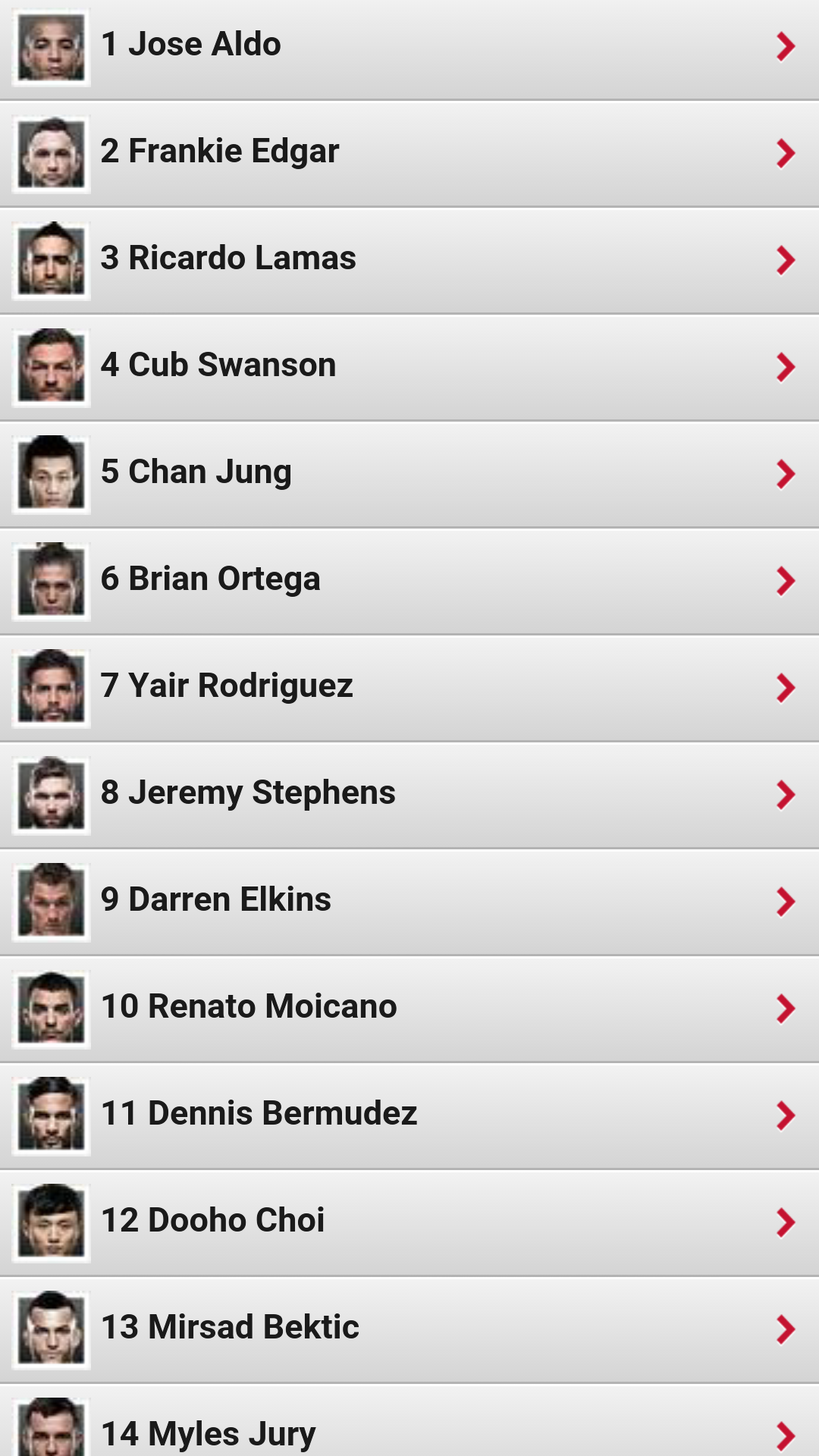View Ricardo Lamas's details
Viewport: 819px width, 1456px height.
[x=409, y=259]
